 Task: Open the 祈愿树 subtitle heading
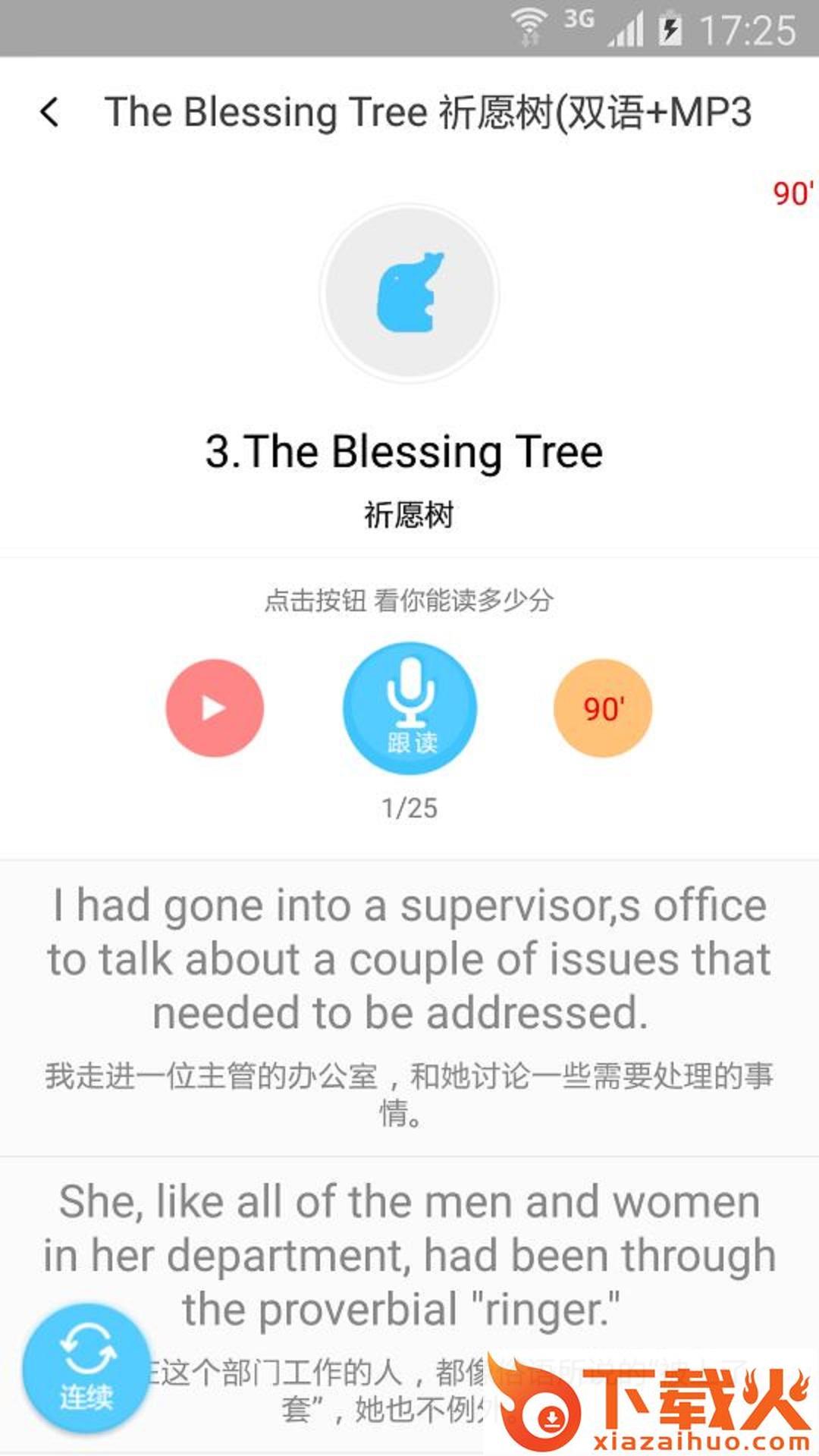point(409,510)
